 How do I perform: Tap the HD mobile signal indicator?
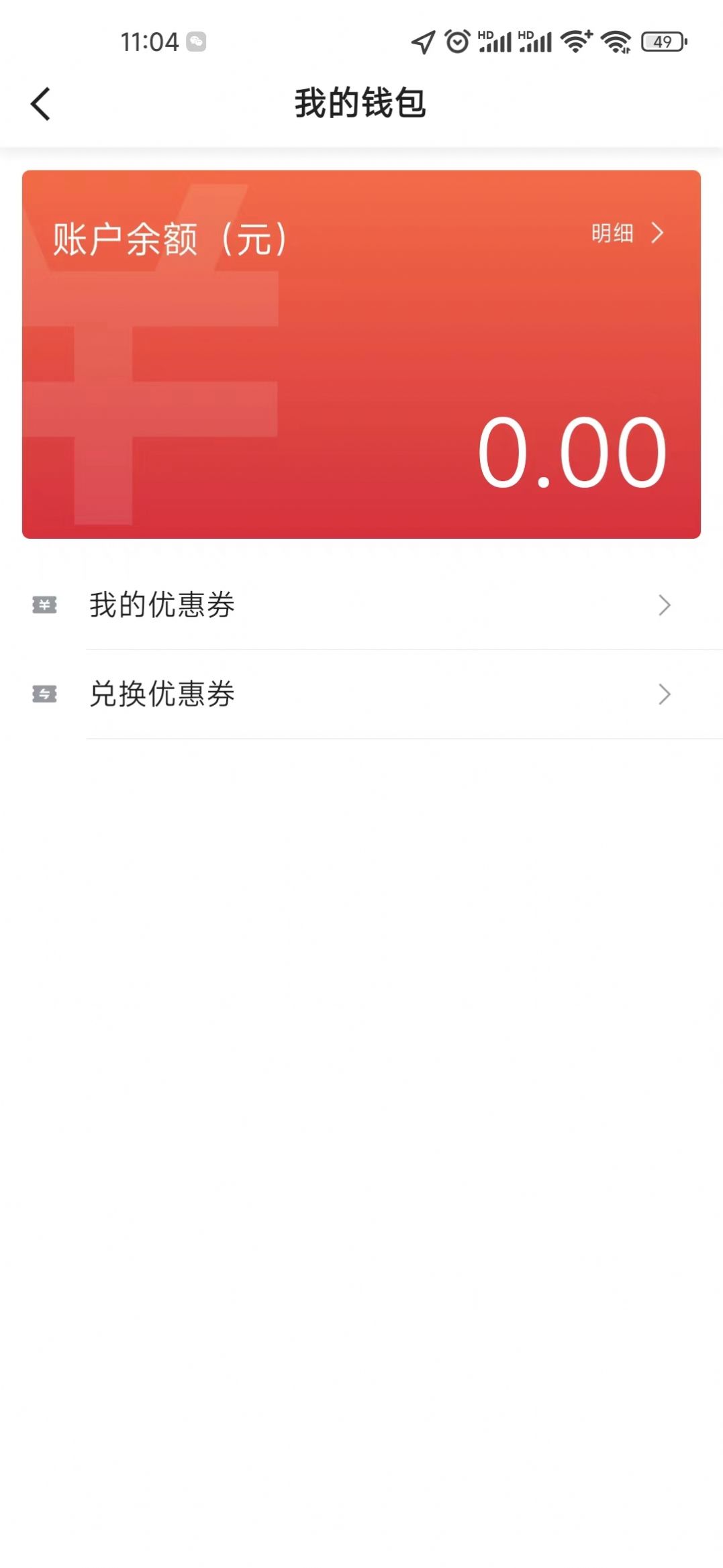(495, 40)
